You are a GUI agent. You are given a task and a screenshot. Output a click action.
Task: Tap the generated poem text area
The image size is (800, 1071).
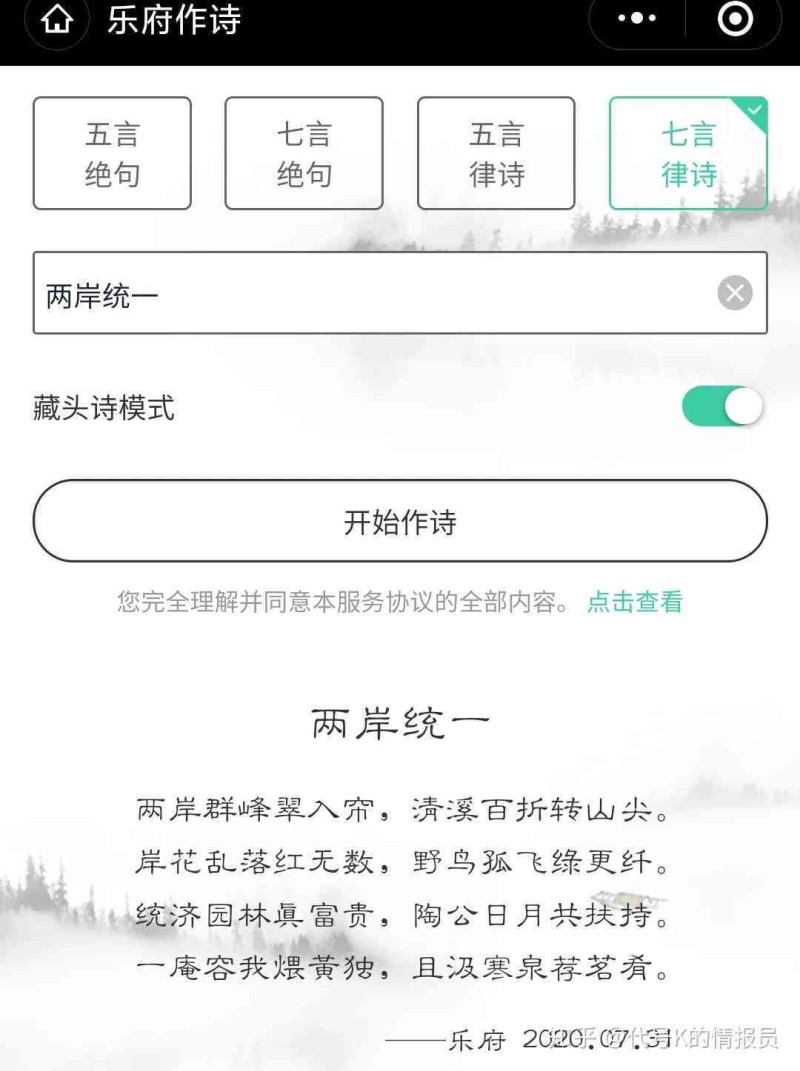tap(400, 885)
